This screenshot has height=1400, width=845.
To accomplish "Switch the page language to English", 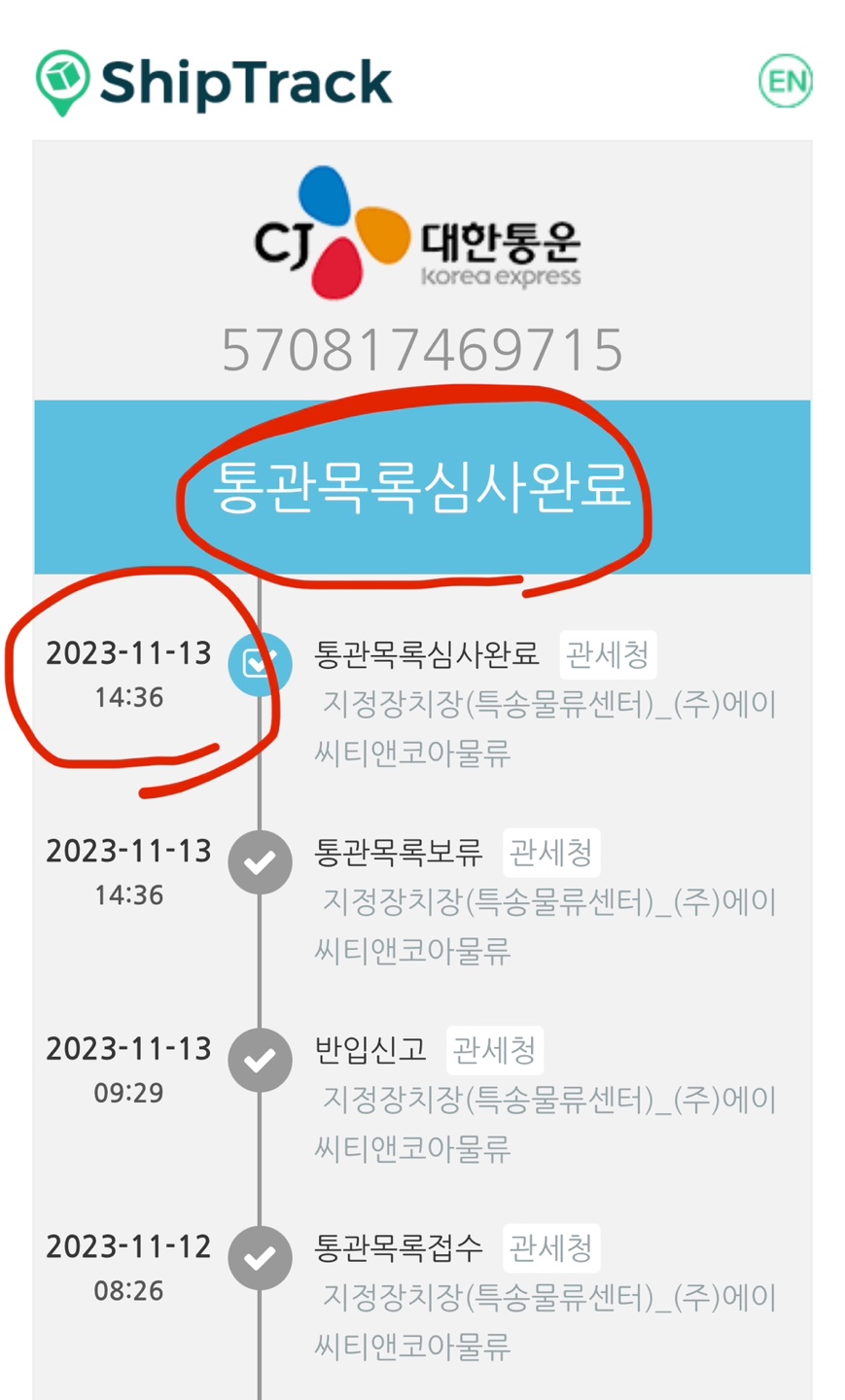I will (x=785, y=82).
